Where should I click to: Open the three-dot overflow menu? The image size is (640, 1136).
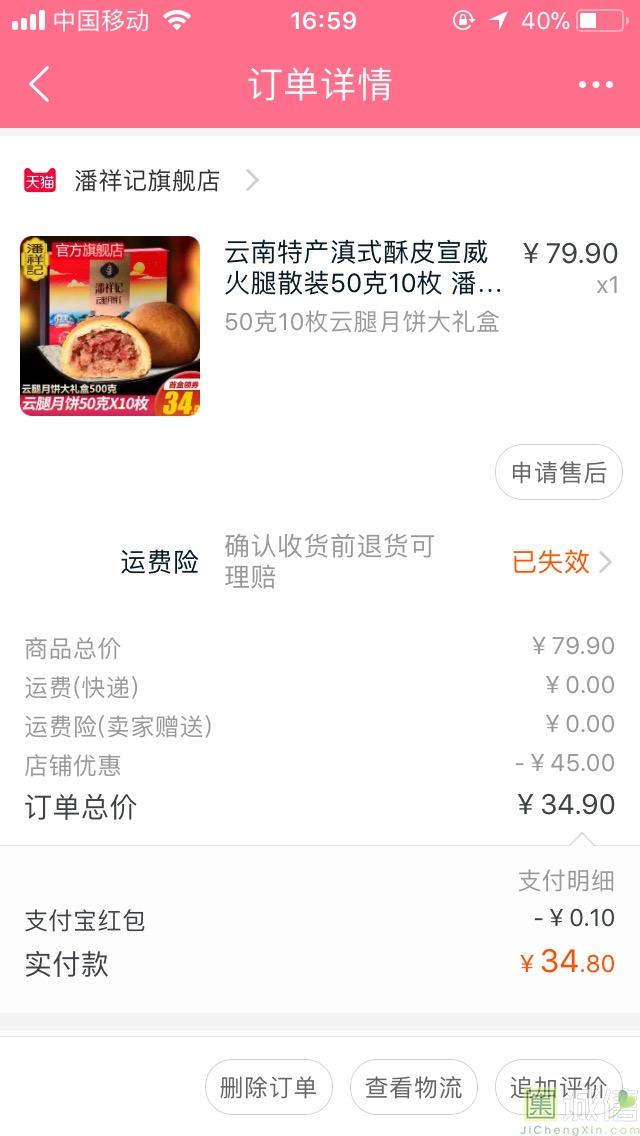click(596, 85)
